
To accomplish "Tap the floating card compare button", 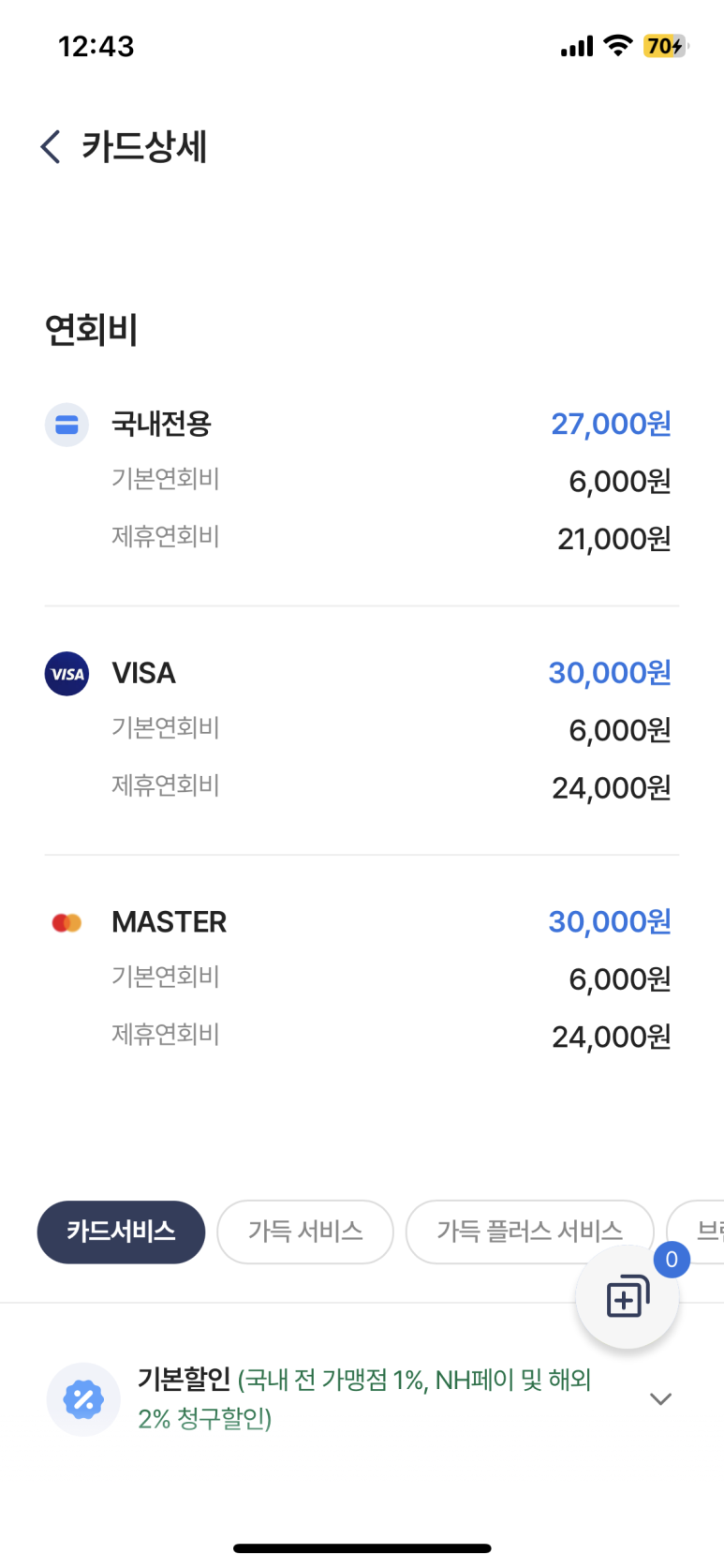I will click(628, 1298).
